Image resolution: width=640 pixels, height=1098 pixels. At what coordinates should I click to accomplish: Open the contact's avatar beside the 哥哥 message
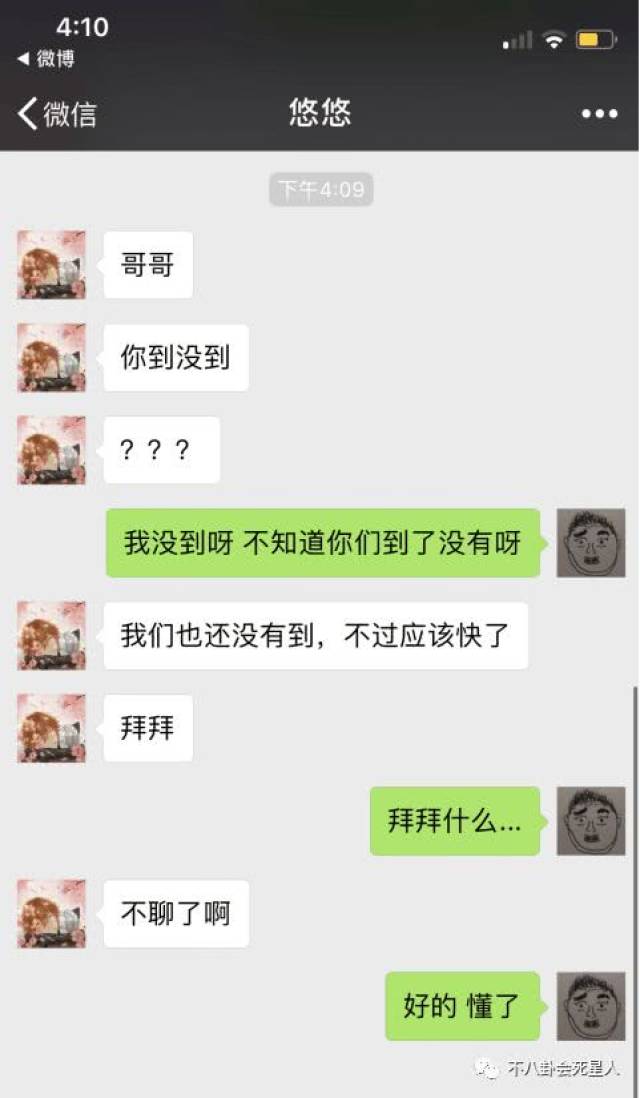point(51,265)
